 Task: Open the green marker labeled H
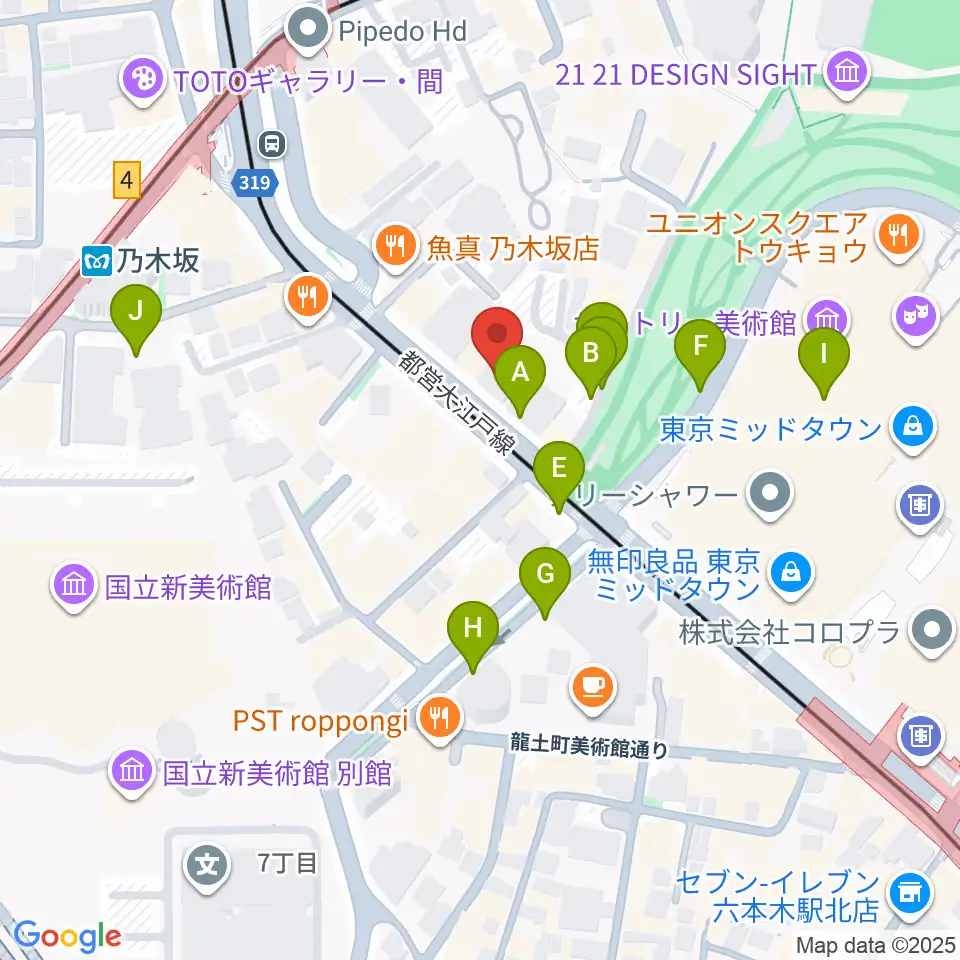click(473, 630)
